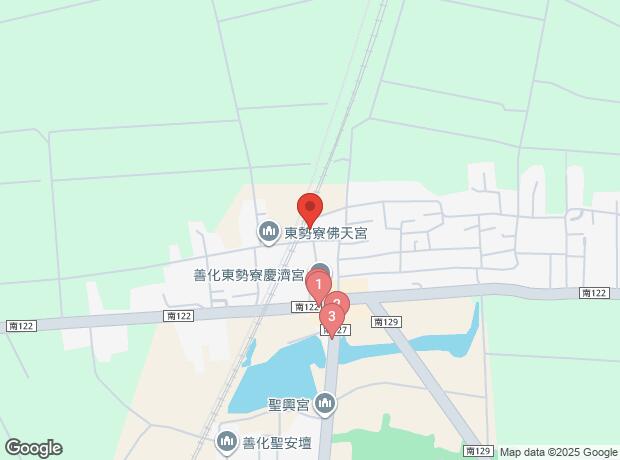Viewport: 620px width, 460px height.
Task: Select the red pin numbered 1
Action: point(317,285)
